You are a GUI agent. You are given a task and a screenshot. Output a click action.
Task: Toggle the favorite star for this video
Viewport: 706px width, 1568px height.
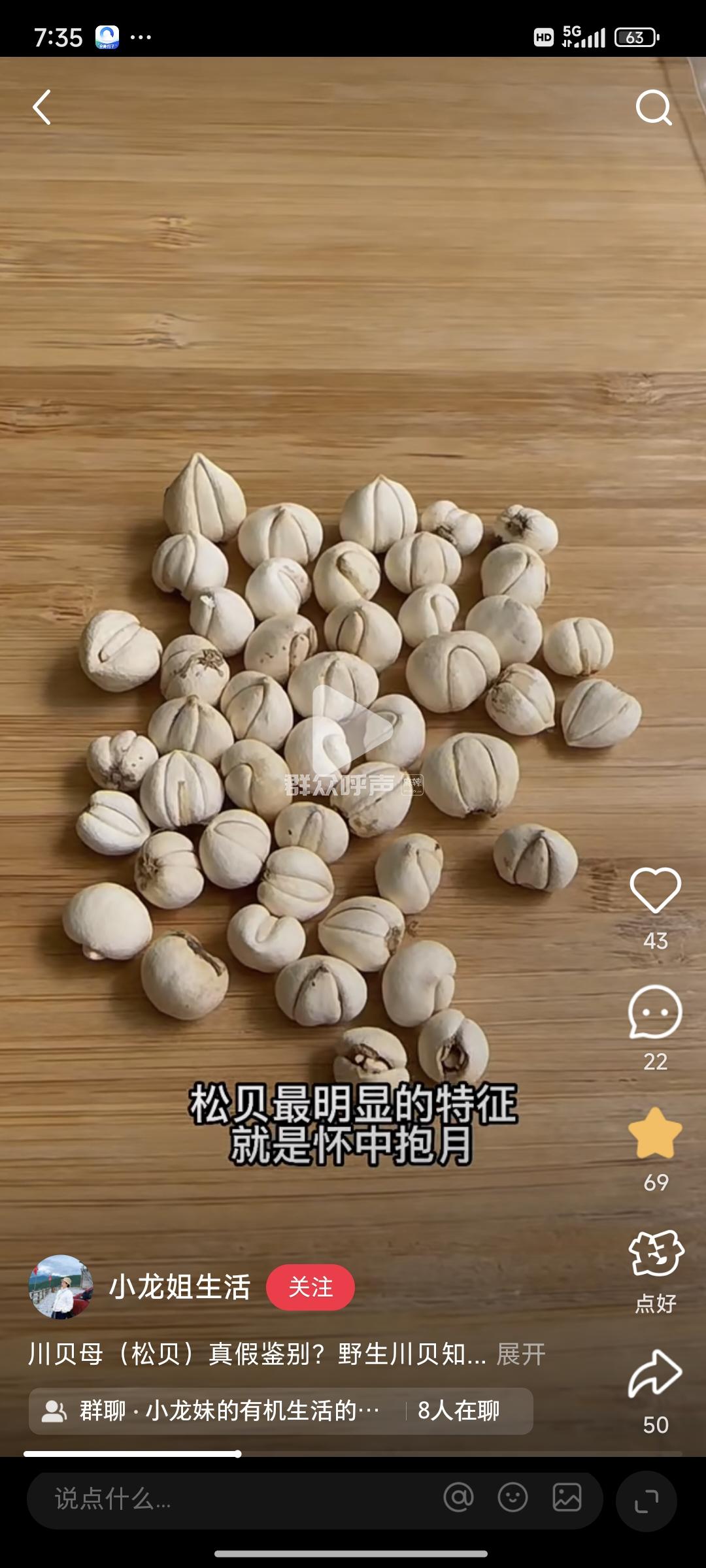coord(655,1134)
